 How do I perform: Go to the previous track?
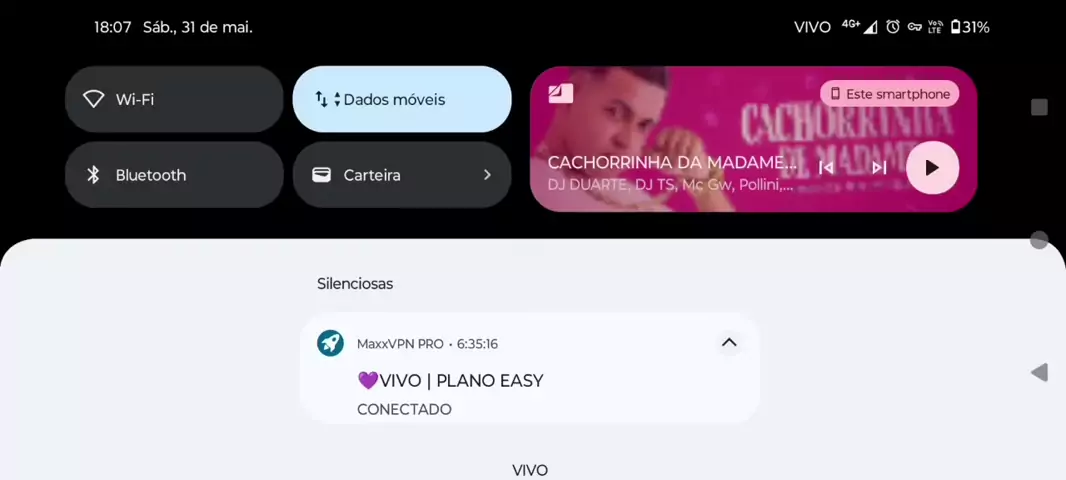pyautogui.click(x=826, y=168)
